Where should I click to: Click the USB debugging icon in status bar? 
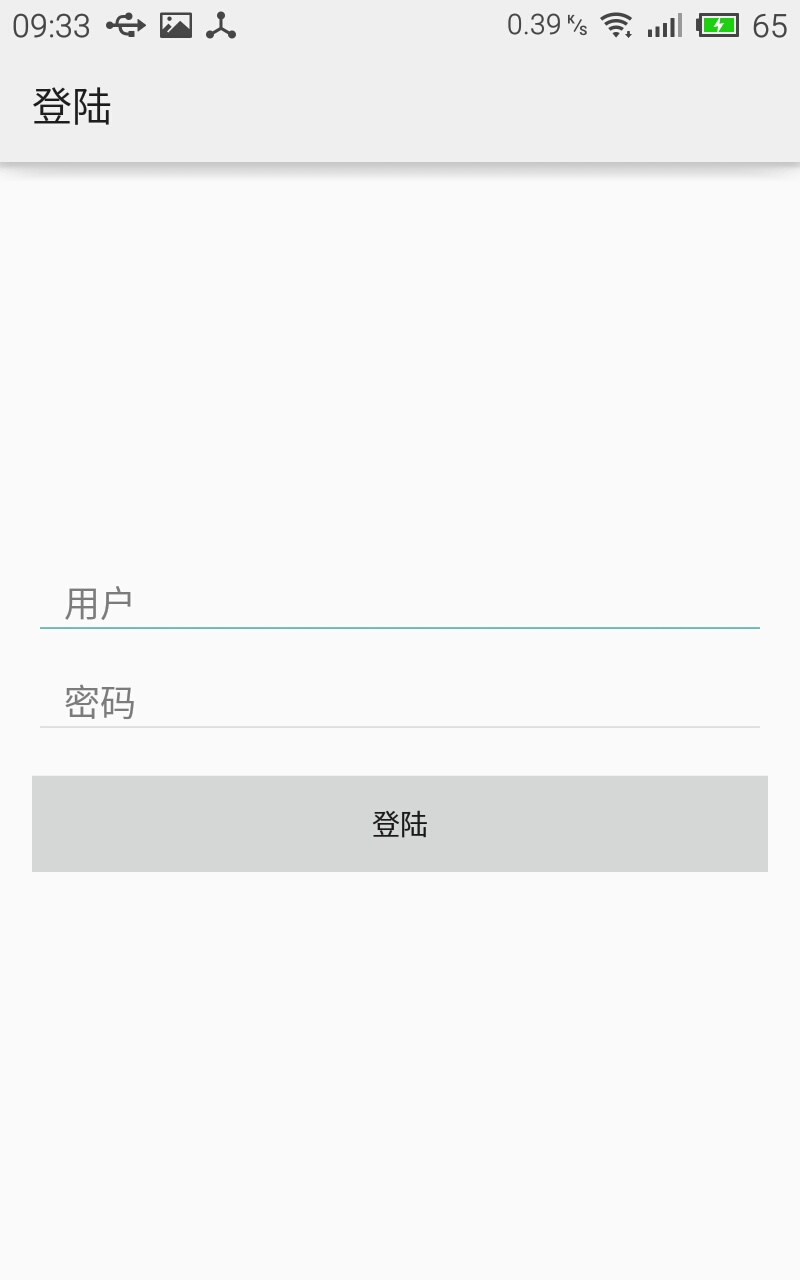click(221, 26)
